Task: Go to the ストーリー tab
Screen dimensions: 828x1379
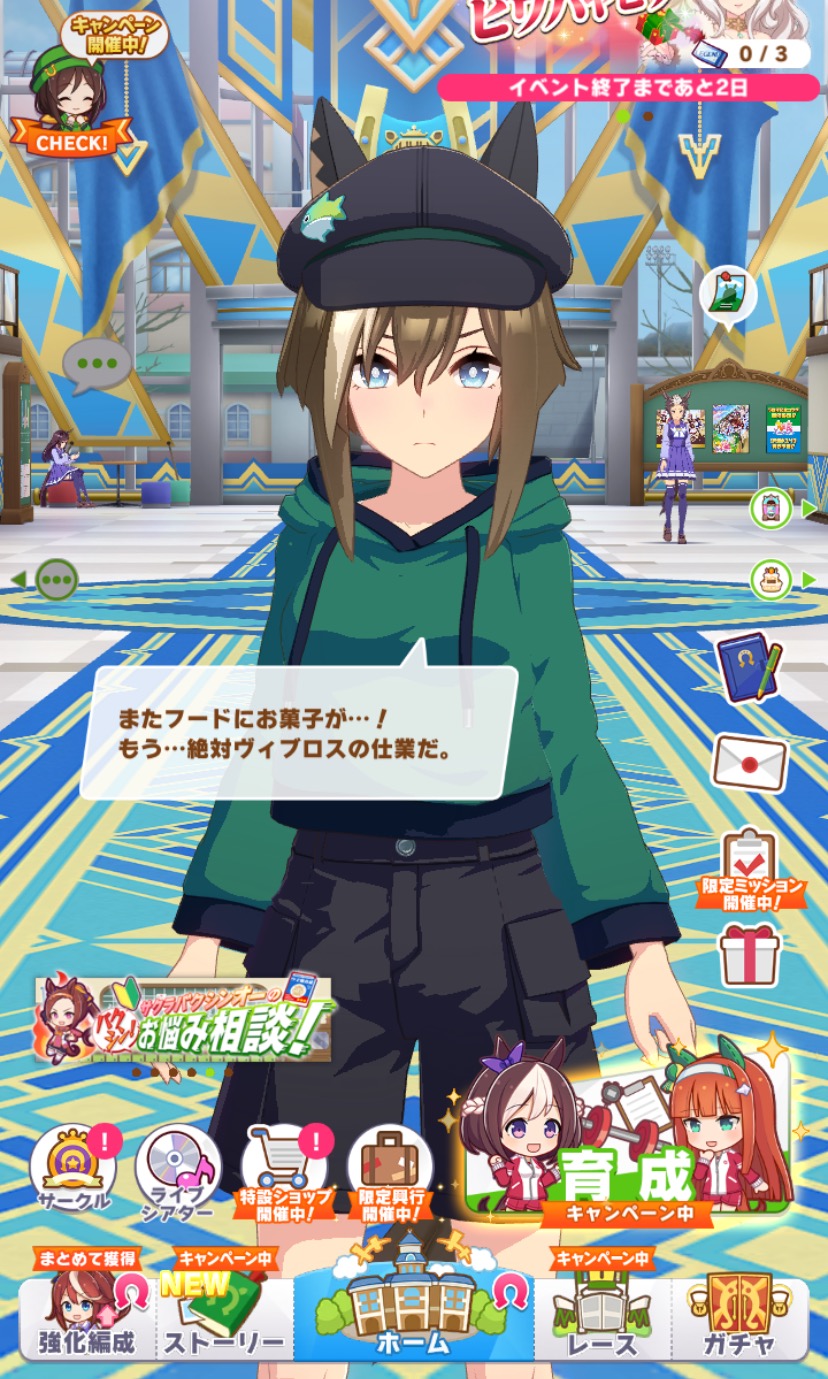Action: click(x=224, y=1318)
